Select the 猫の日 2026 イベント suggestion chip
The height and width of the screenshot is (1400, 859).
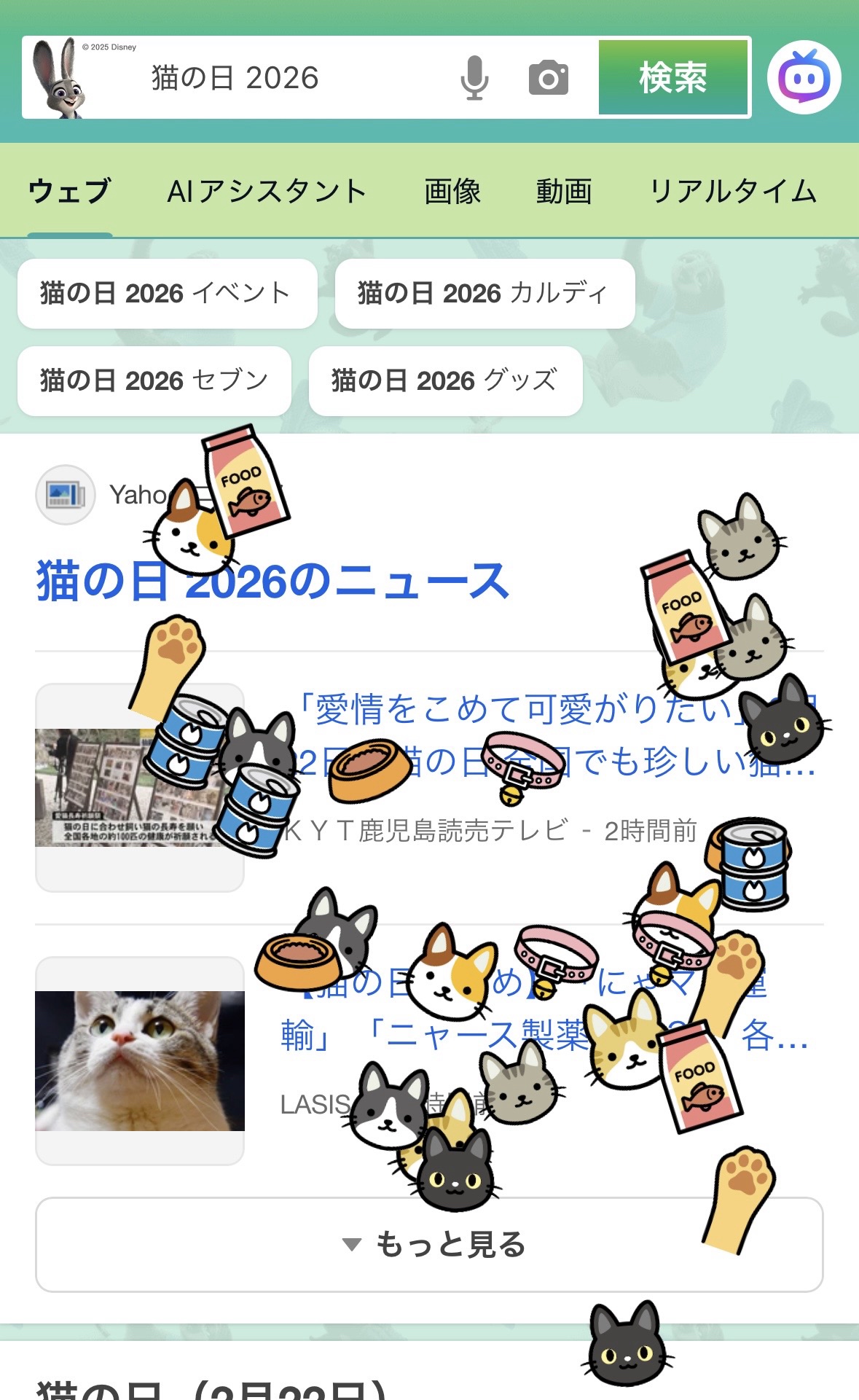click(167, 294)
